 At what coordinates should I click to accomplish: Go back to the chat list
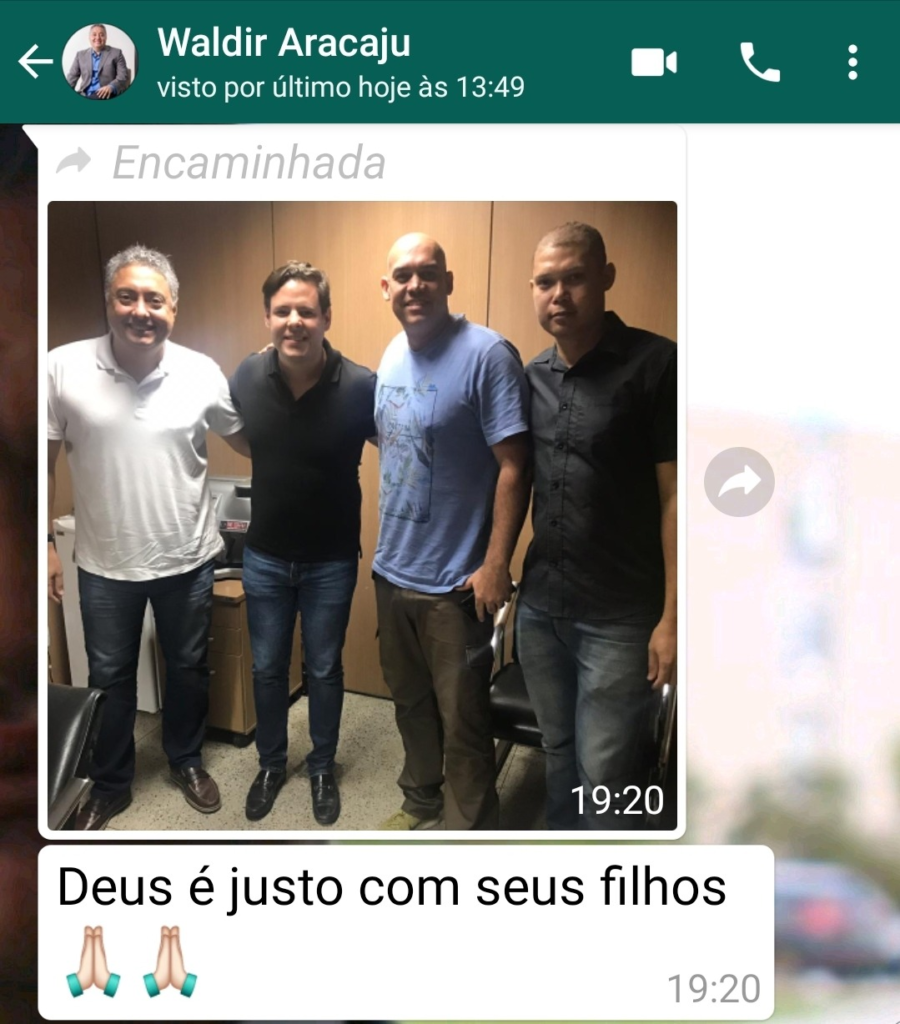click(35, 62)
